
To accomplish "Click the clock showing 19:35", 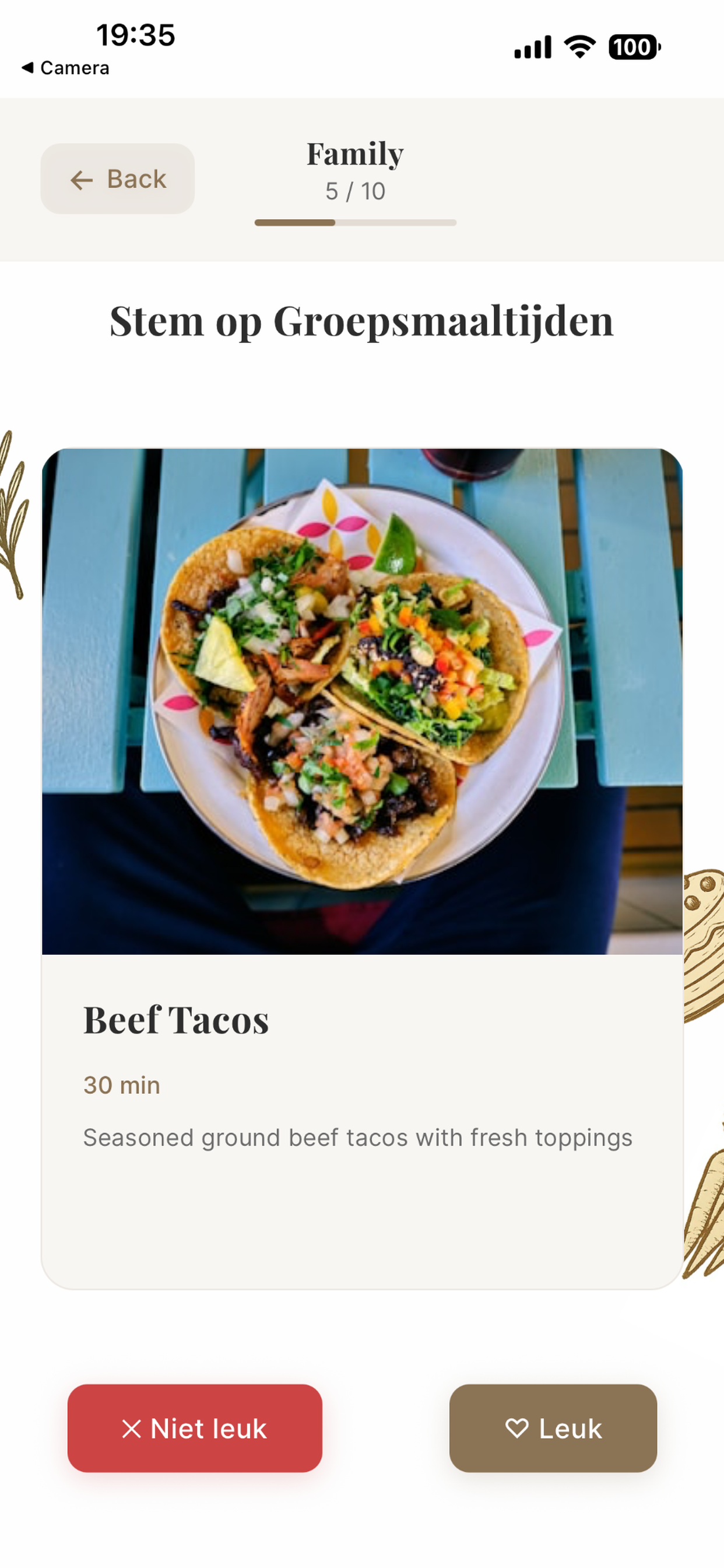I will [x=136, y=37].
